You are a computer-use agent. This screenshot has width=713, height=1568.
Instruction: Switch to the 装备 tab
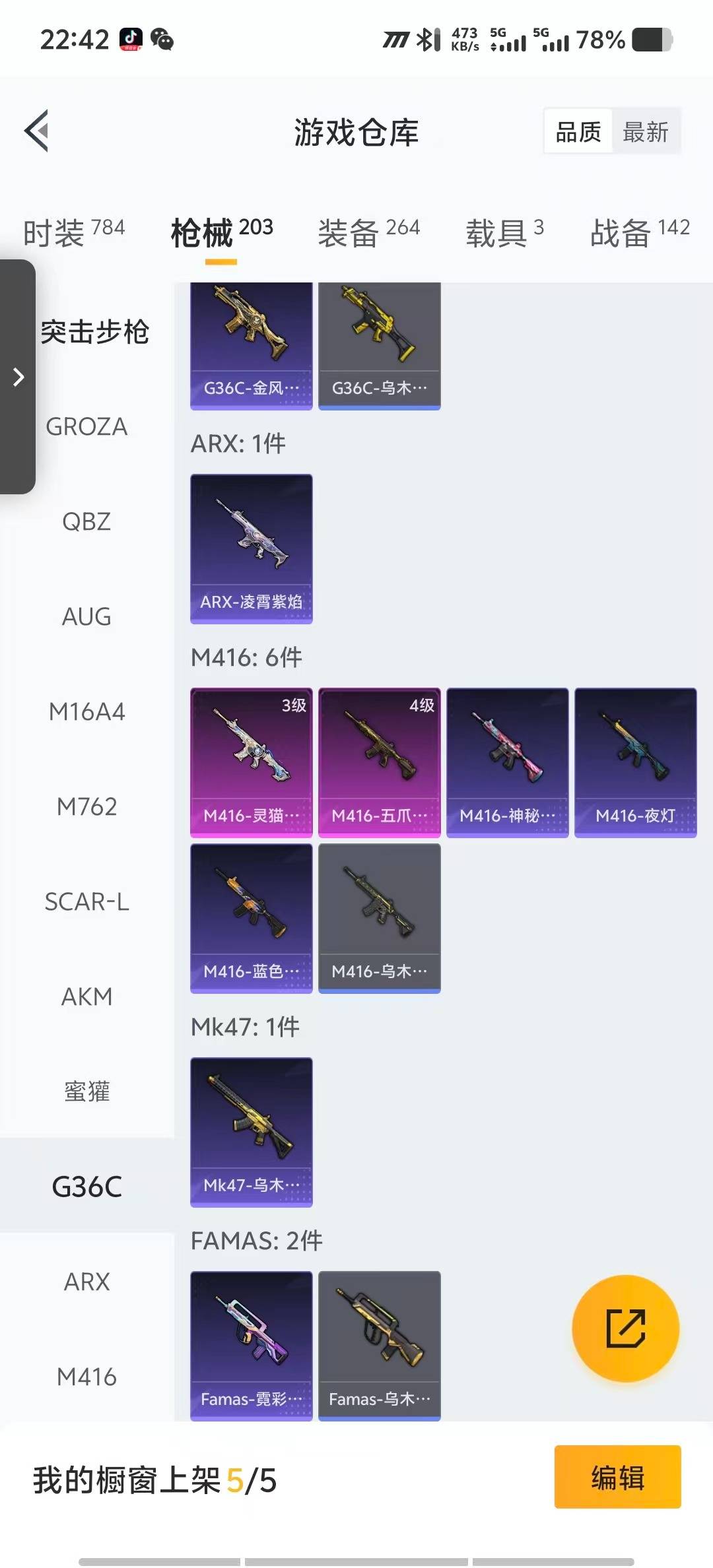(368, 232)
